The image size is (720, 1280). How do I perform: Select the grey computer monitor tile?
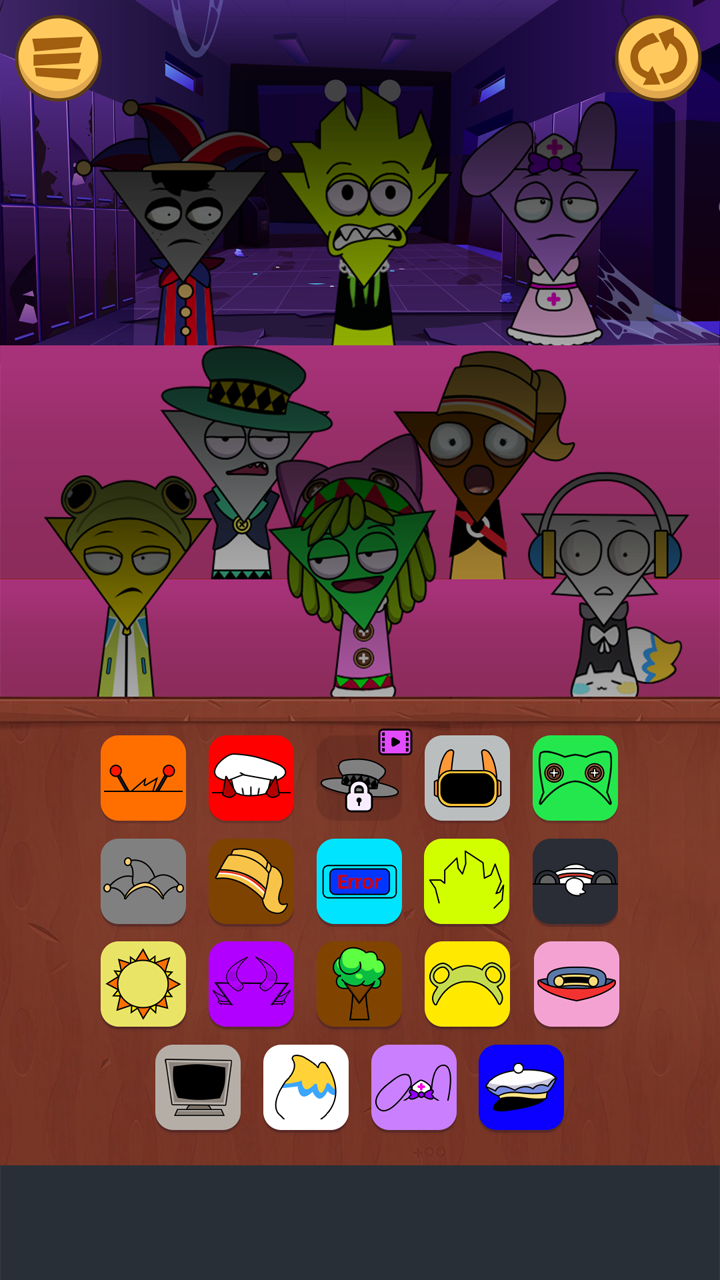pos(198,1087)
